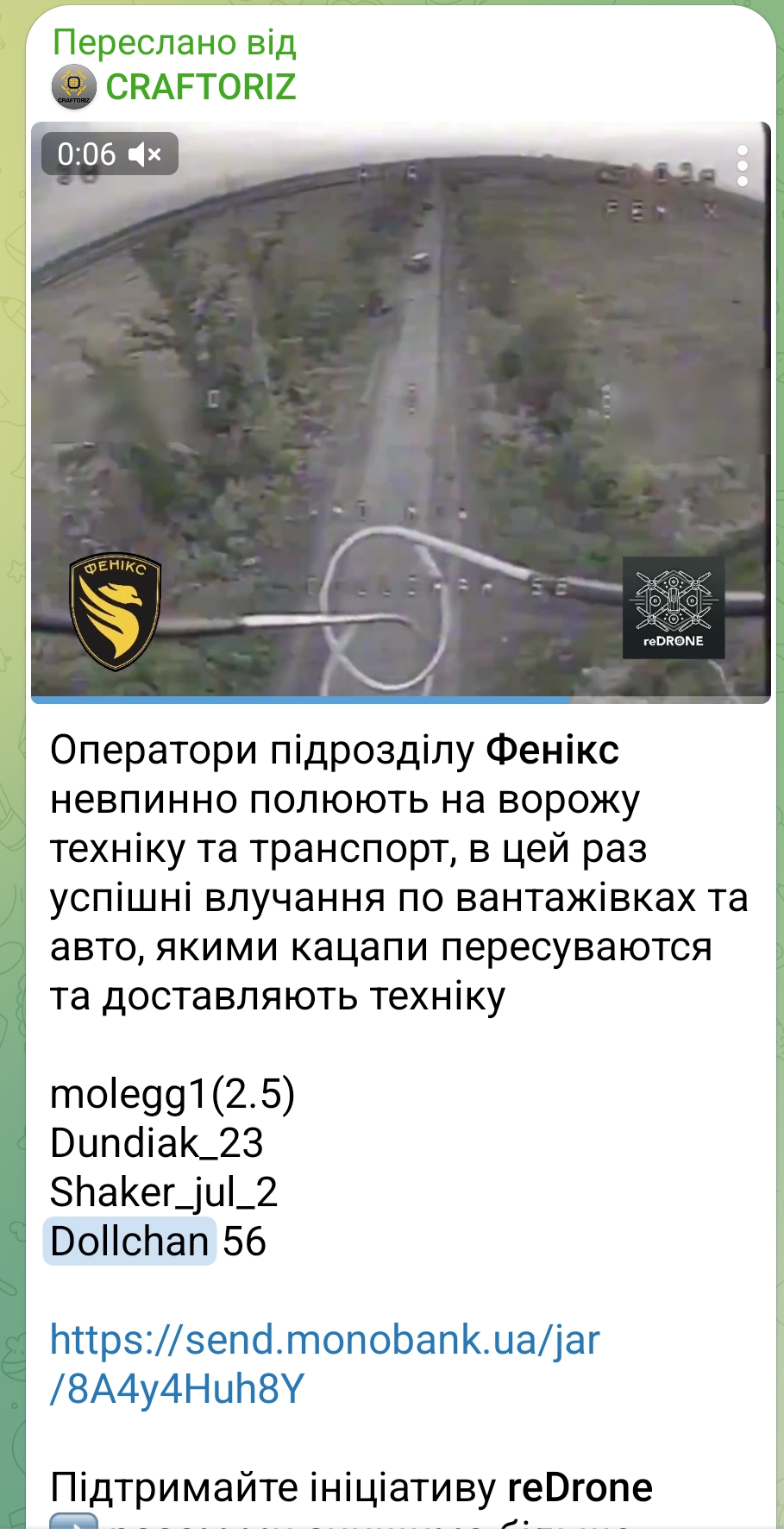Tap the highlighted word Dollchan
The height and width of the screenshot is (1534, 784).
129,1242
